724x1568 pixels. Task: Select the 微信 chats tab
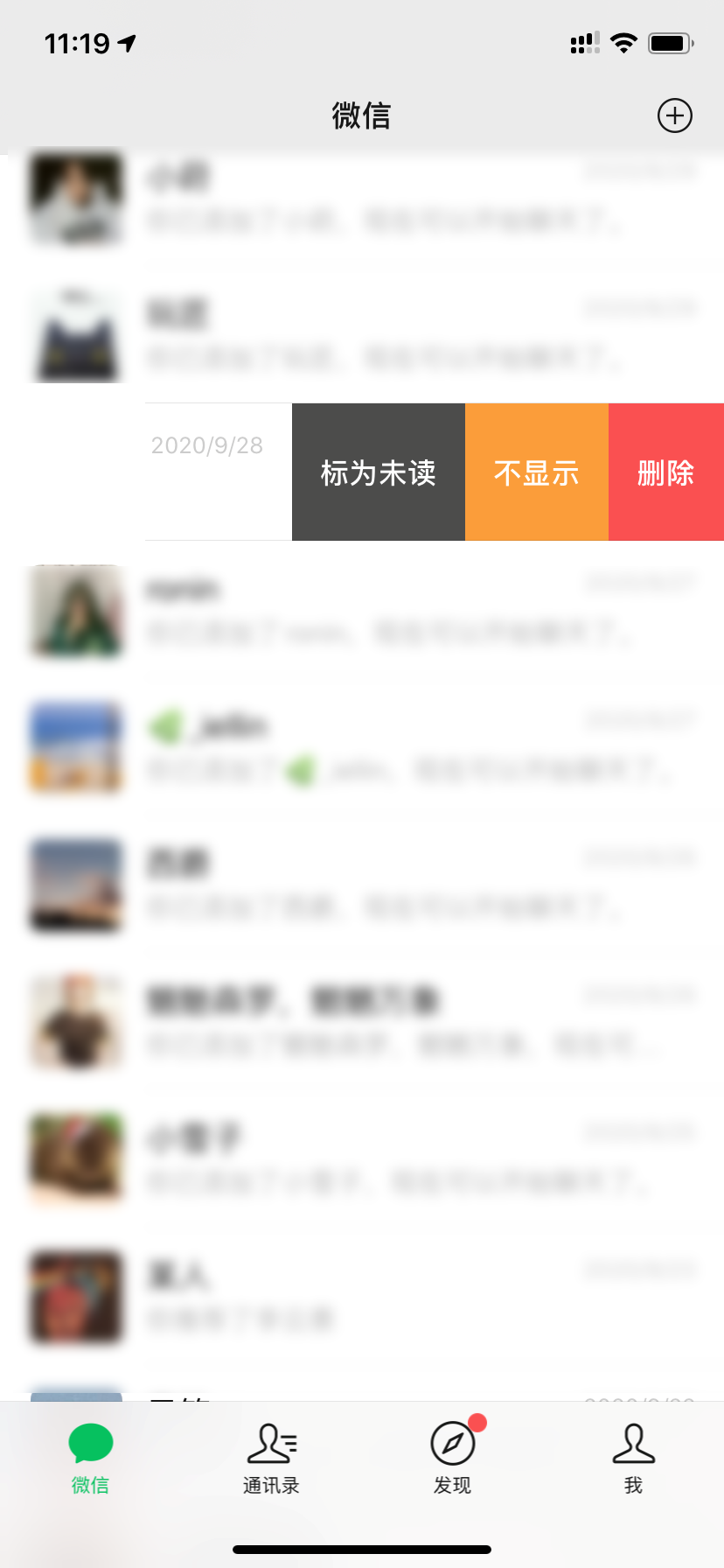click(x=90, y=1458)
